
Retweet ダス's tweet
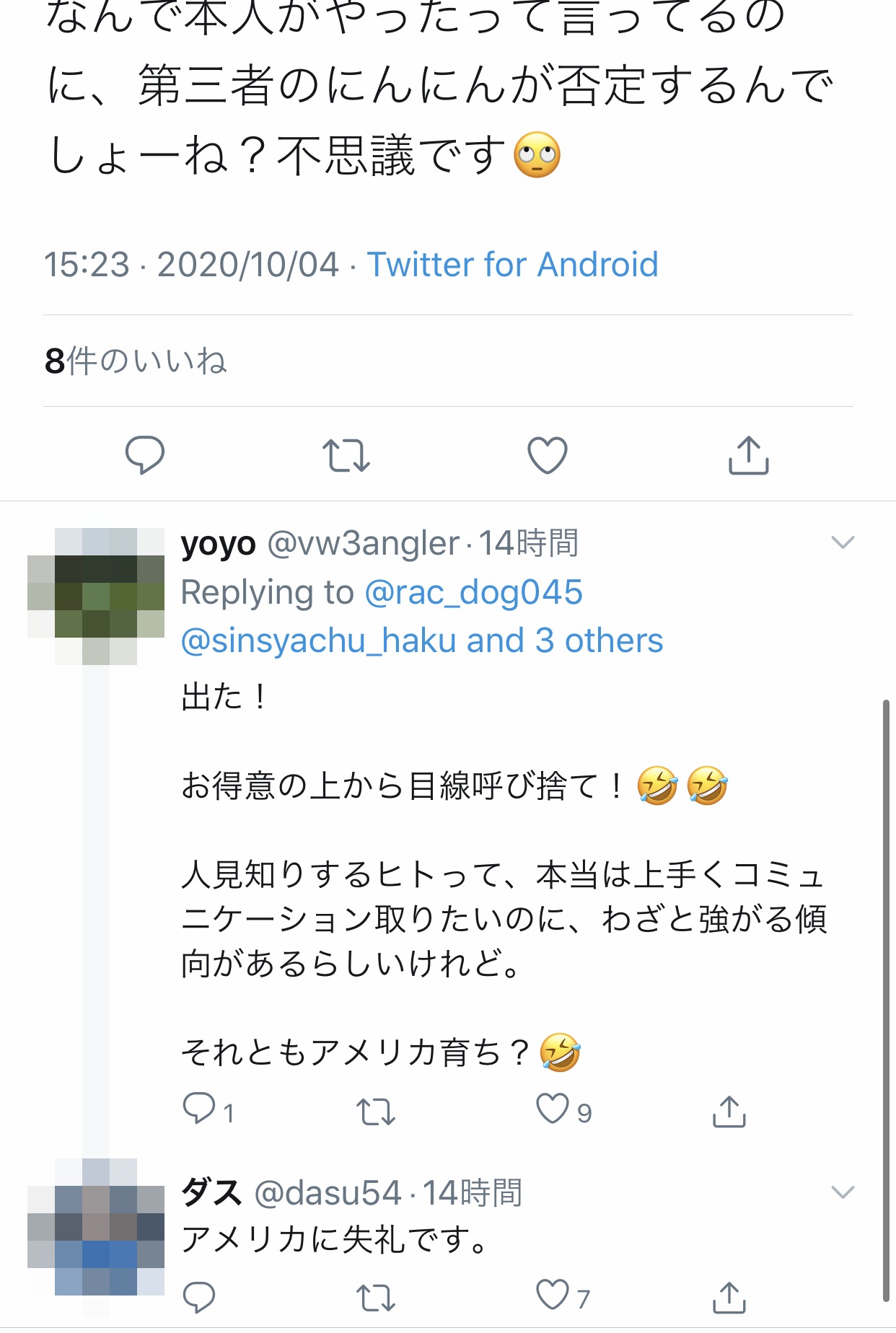click(x=376, y=1298)
